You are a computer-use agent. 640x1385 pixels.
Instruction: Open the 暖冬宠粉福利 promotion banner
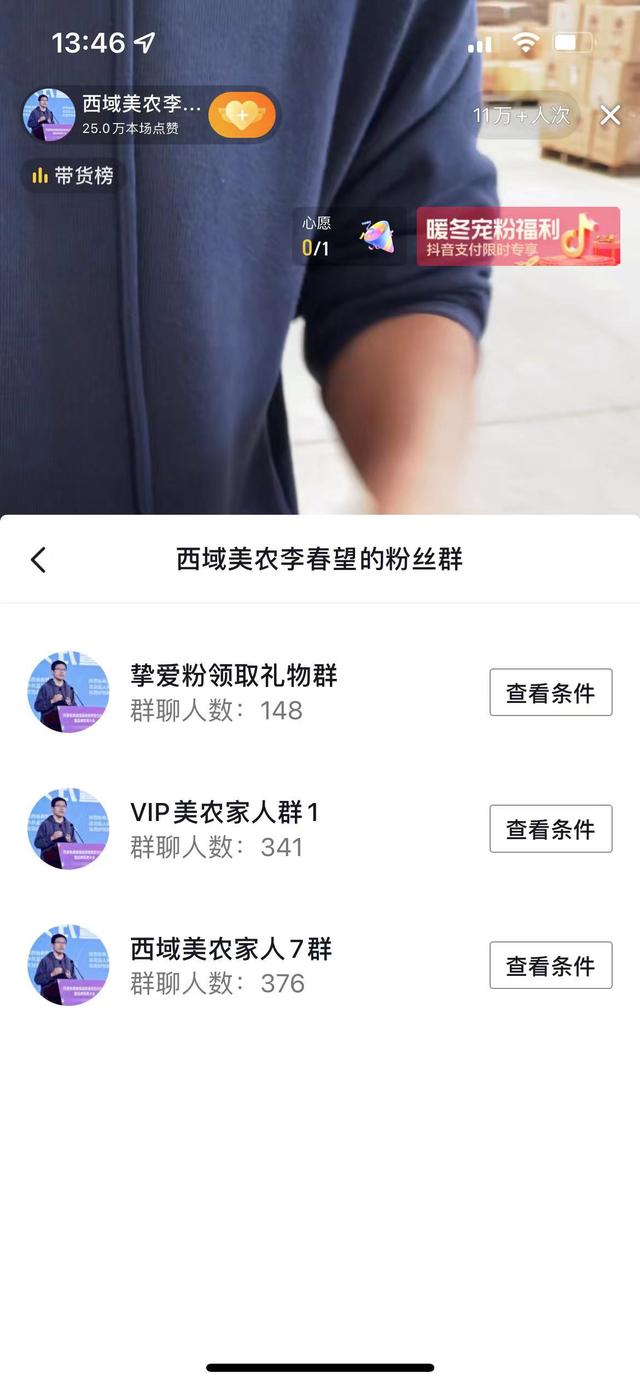(518, 236)
